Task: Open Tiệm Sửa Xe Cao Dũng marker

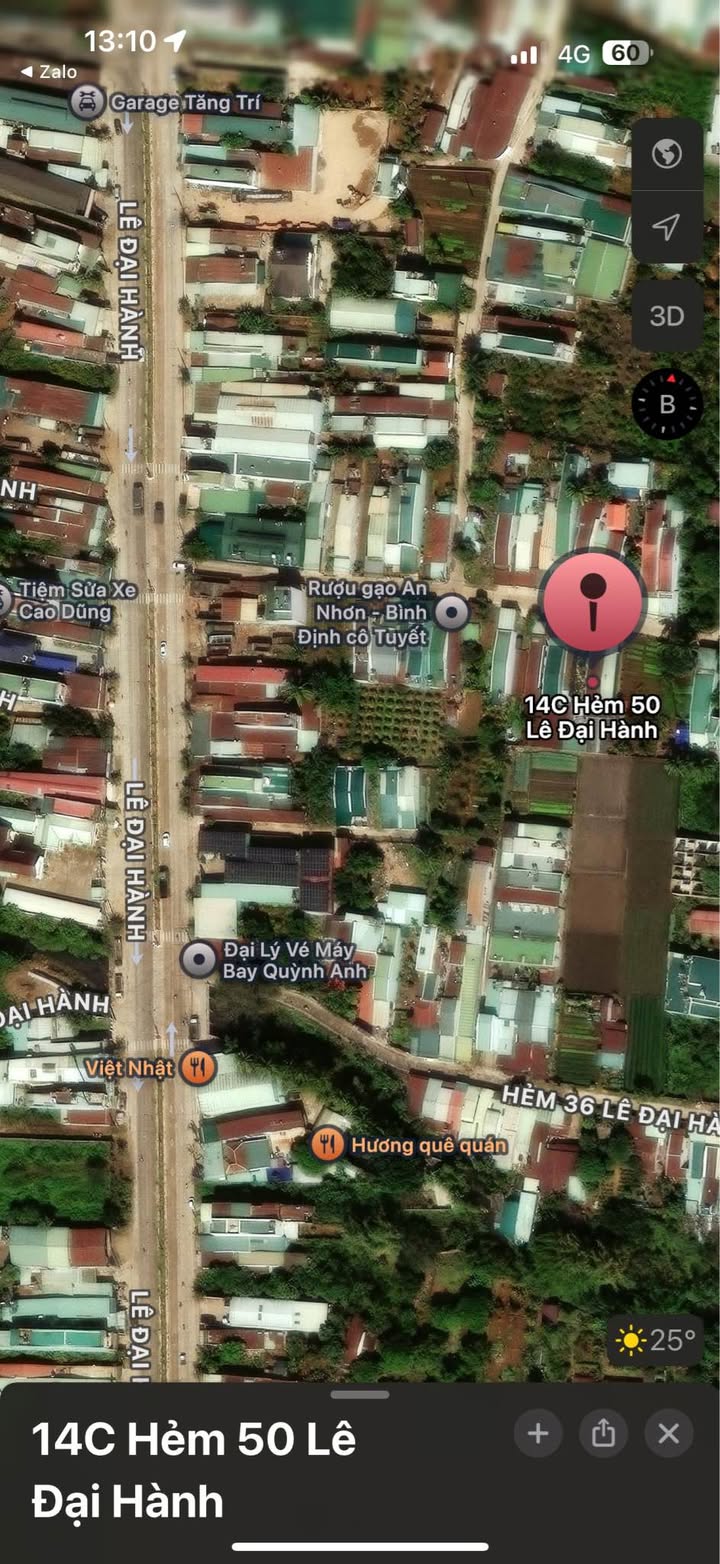Action: click(x=4, y=599)
